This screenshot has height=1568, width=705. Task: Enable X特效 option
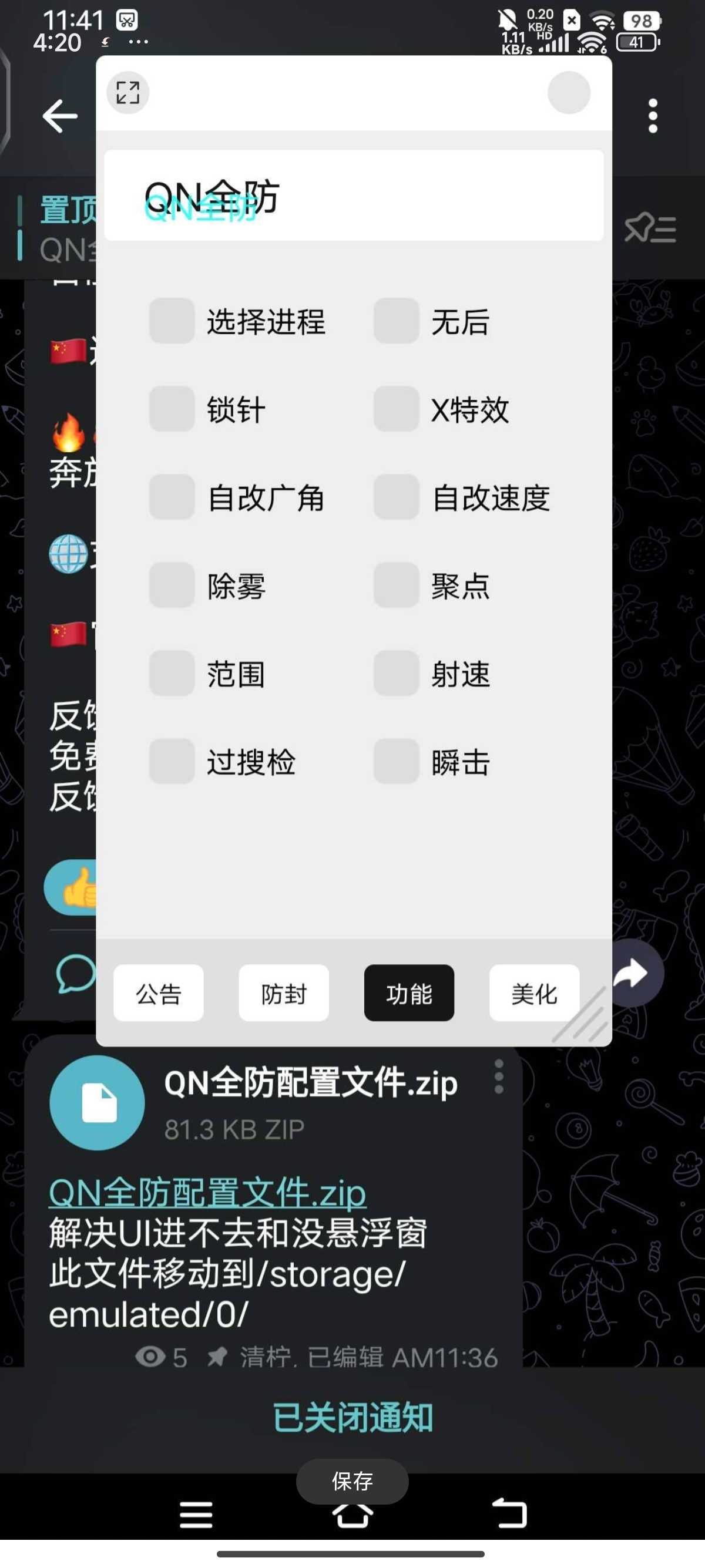pos(397,409)
